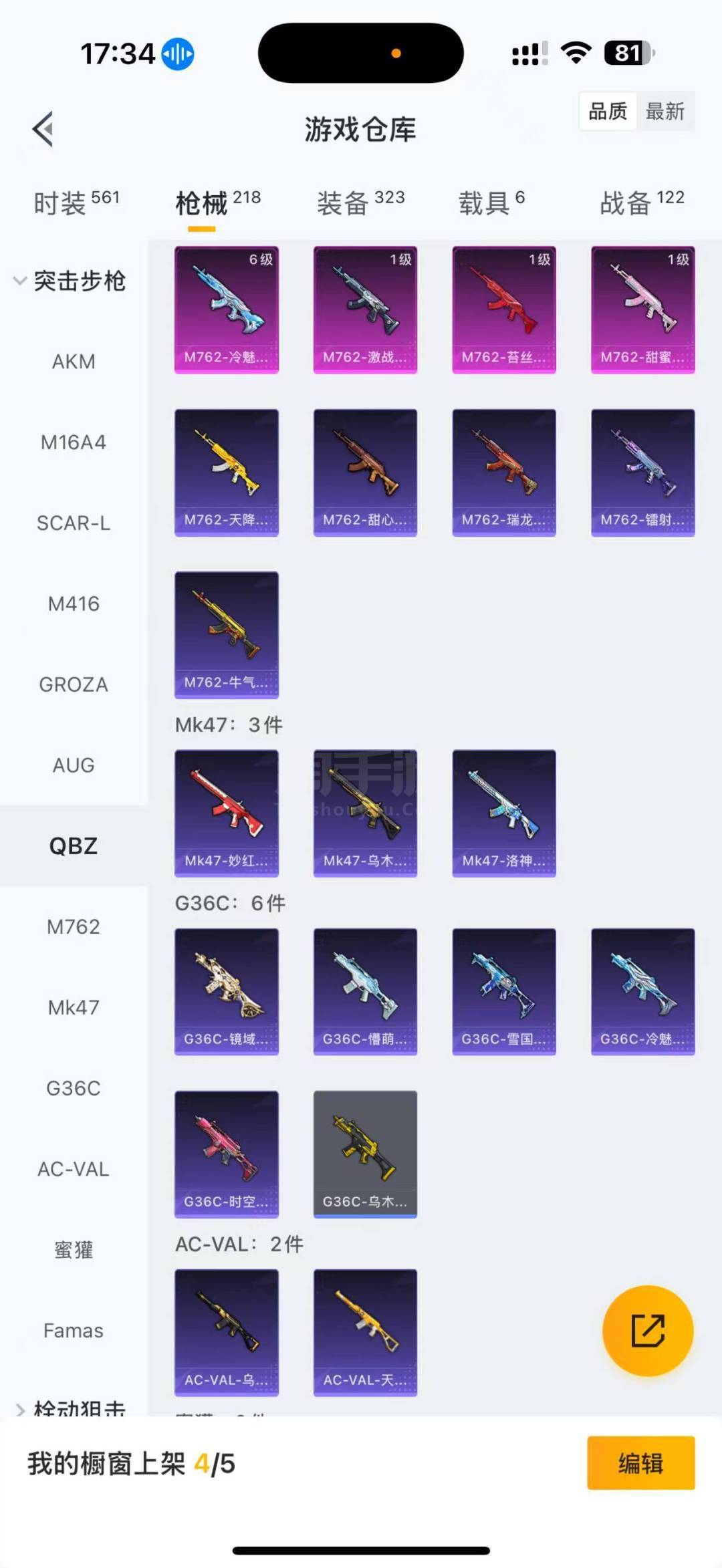Image resolution: width=722 pixels, height=1568 pixels.
Task: Switch to the 装备 tab
Action: (x=360, y=202)
